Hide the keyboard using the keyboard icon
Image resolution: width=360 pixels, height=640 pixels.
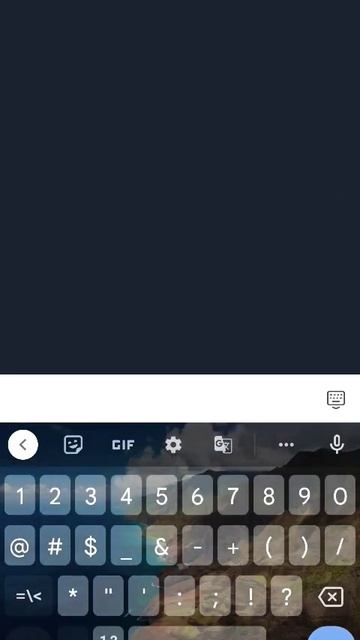pyautogui.click(x=336, y=399)
